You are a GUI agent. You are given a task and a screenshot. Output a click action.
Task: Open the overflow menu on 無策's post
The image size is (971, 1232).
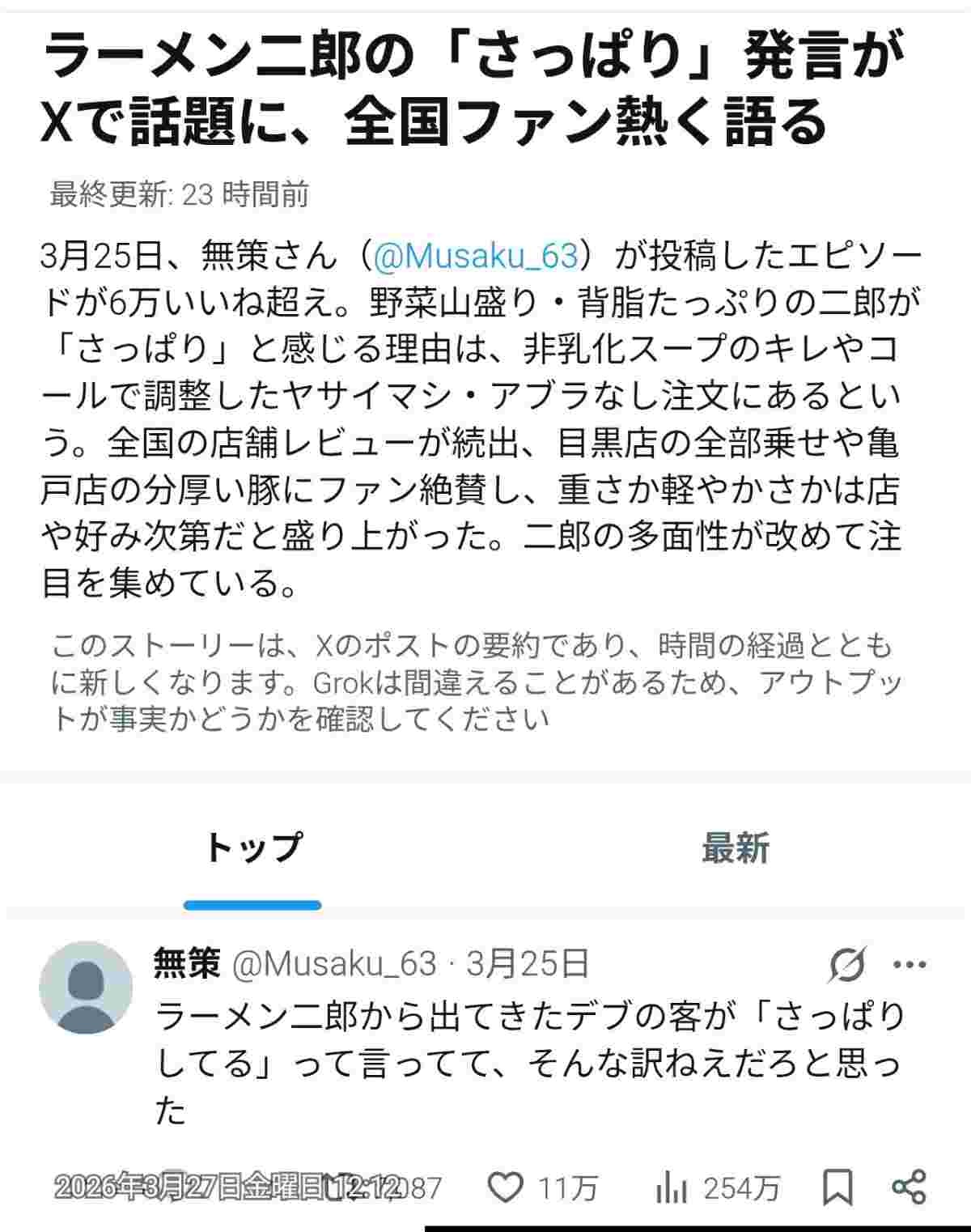pos(909,964)
